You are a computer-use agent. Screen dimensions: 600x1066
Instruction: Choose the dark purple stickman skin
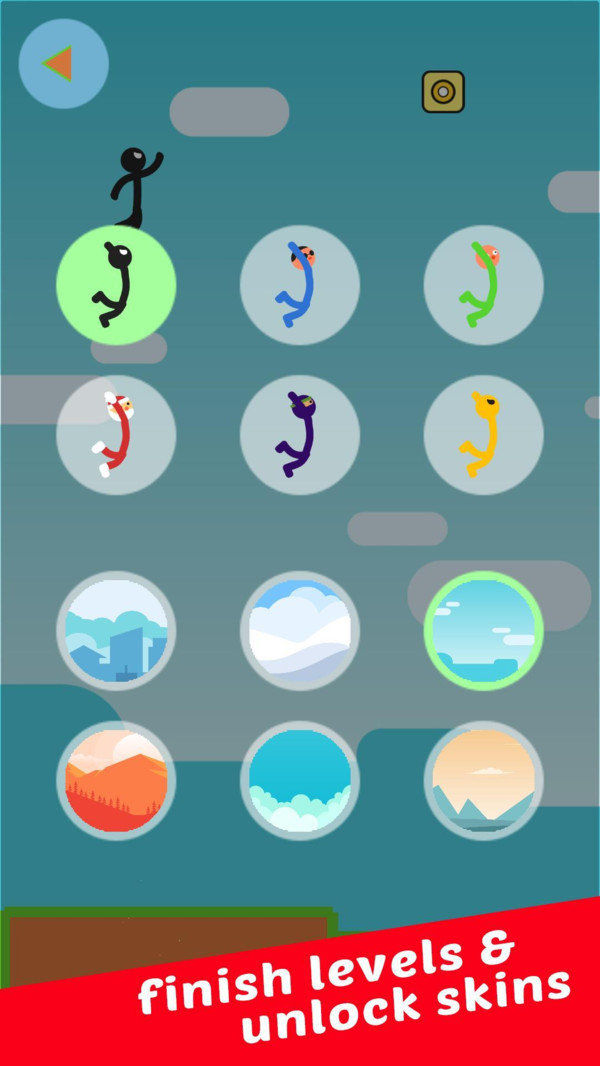300,435
